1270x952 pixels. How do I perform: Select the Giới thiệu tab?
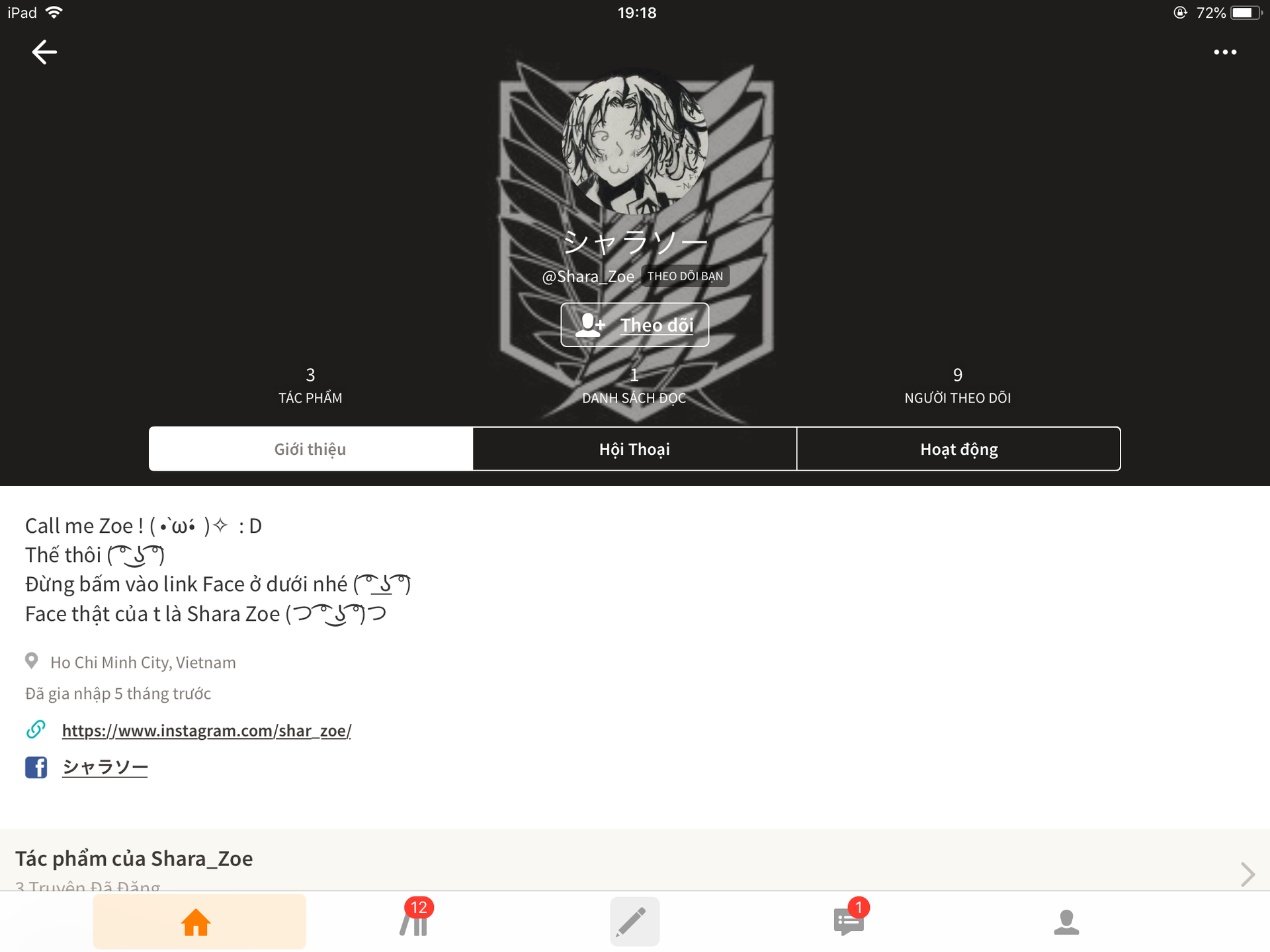(310, 449)
